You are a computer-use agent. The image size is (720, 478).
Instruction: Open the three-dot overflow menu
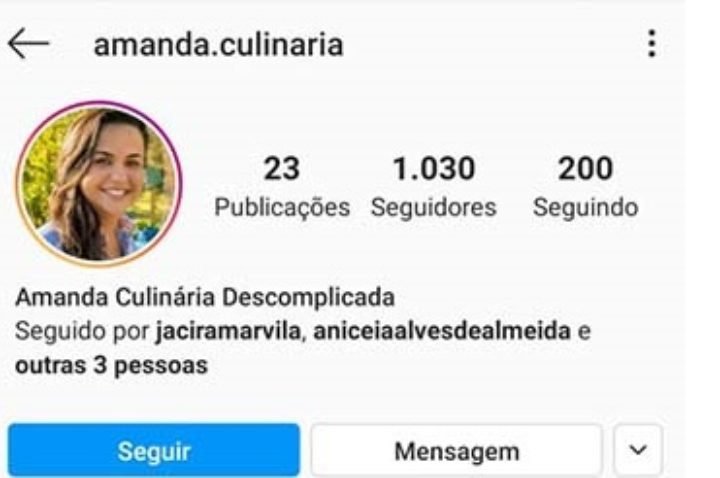point(652,44)
